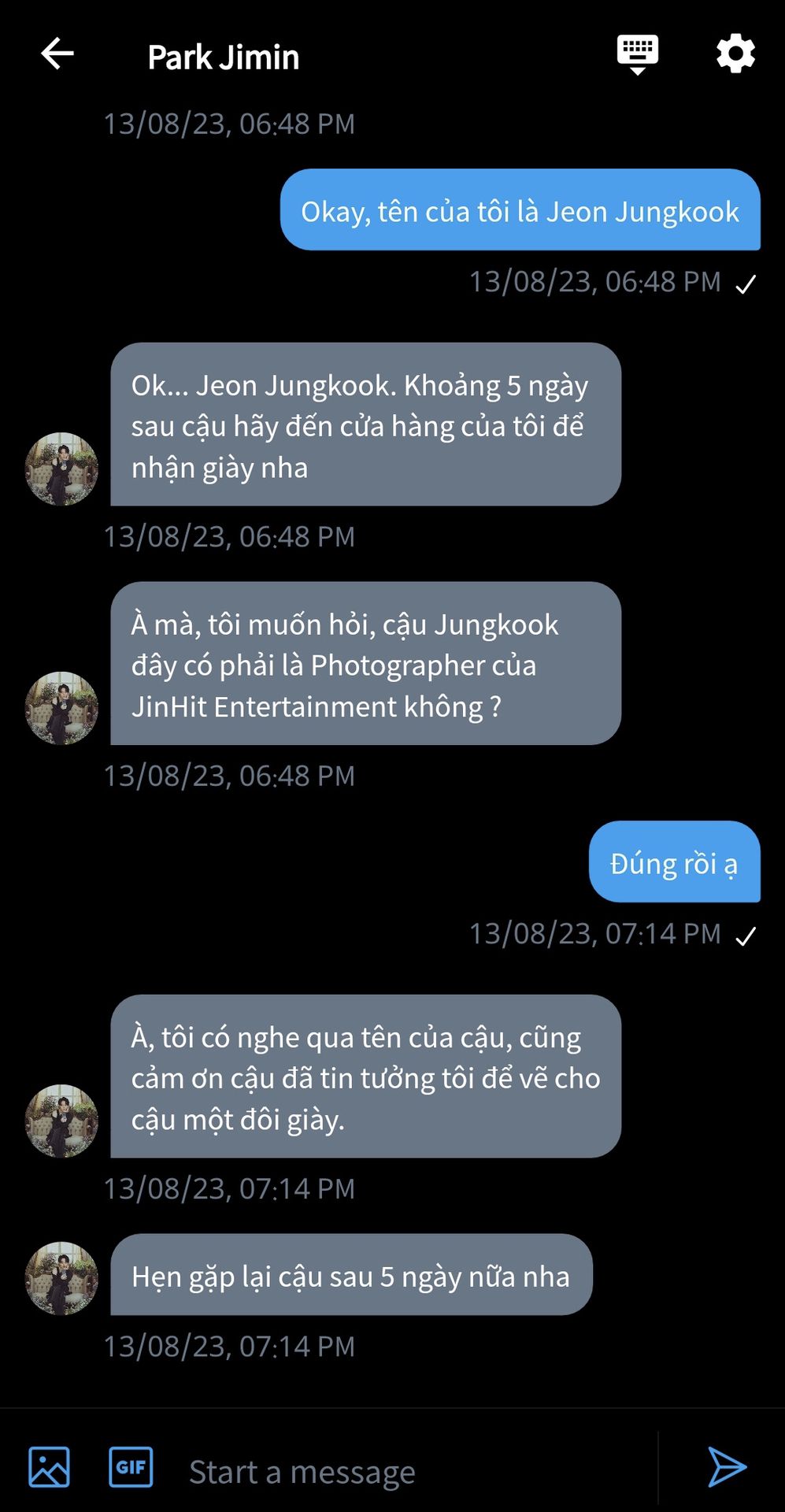Go back using the top-left arrow

coord(57,54)
